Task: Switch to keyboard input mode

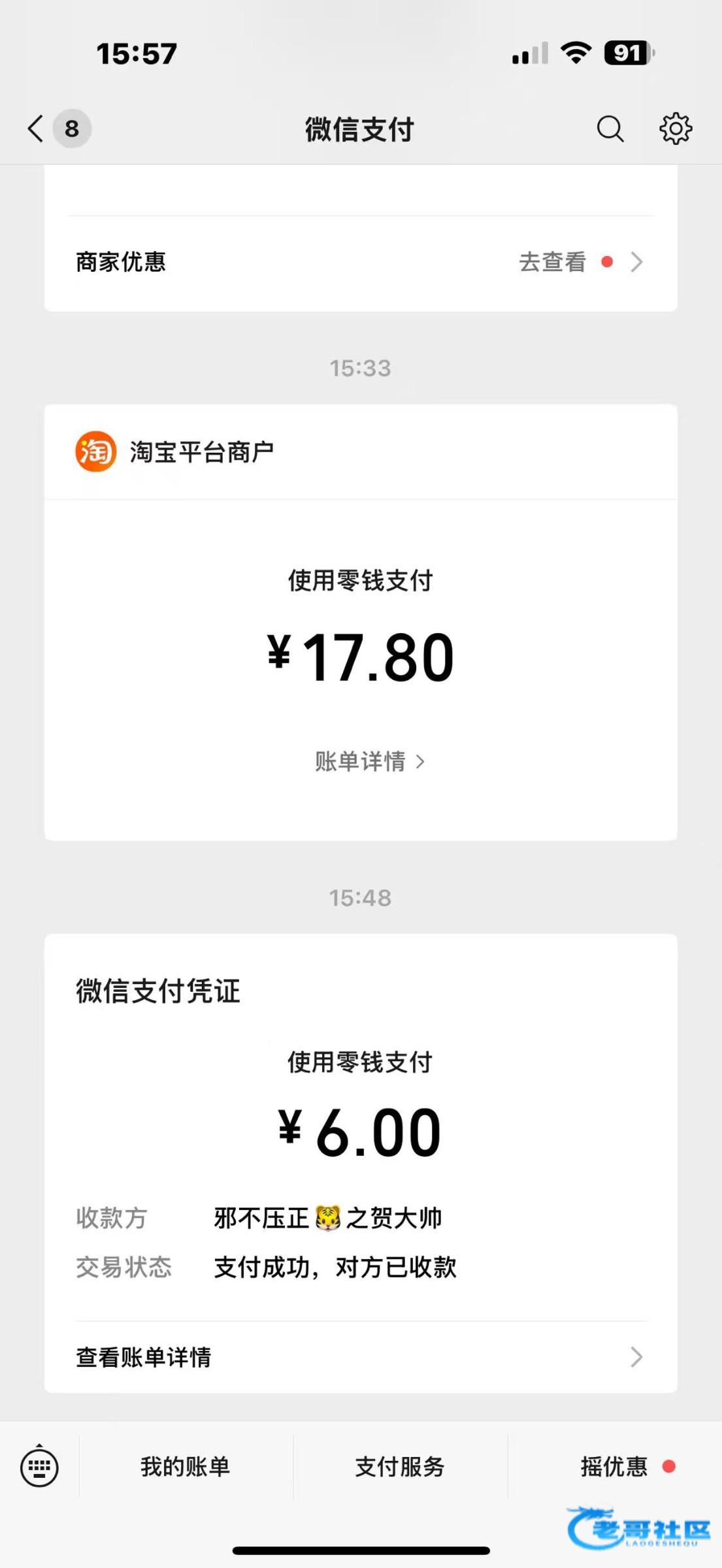Action: pos(39,1467)
